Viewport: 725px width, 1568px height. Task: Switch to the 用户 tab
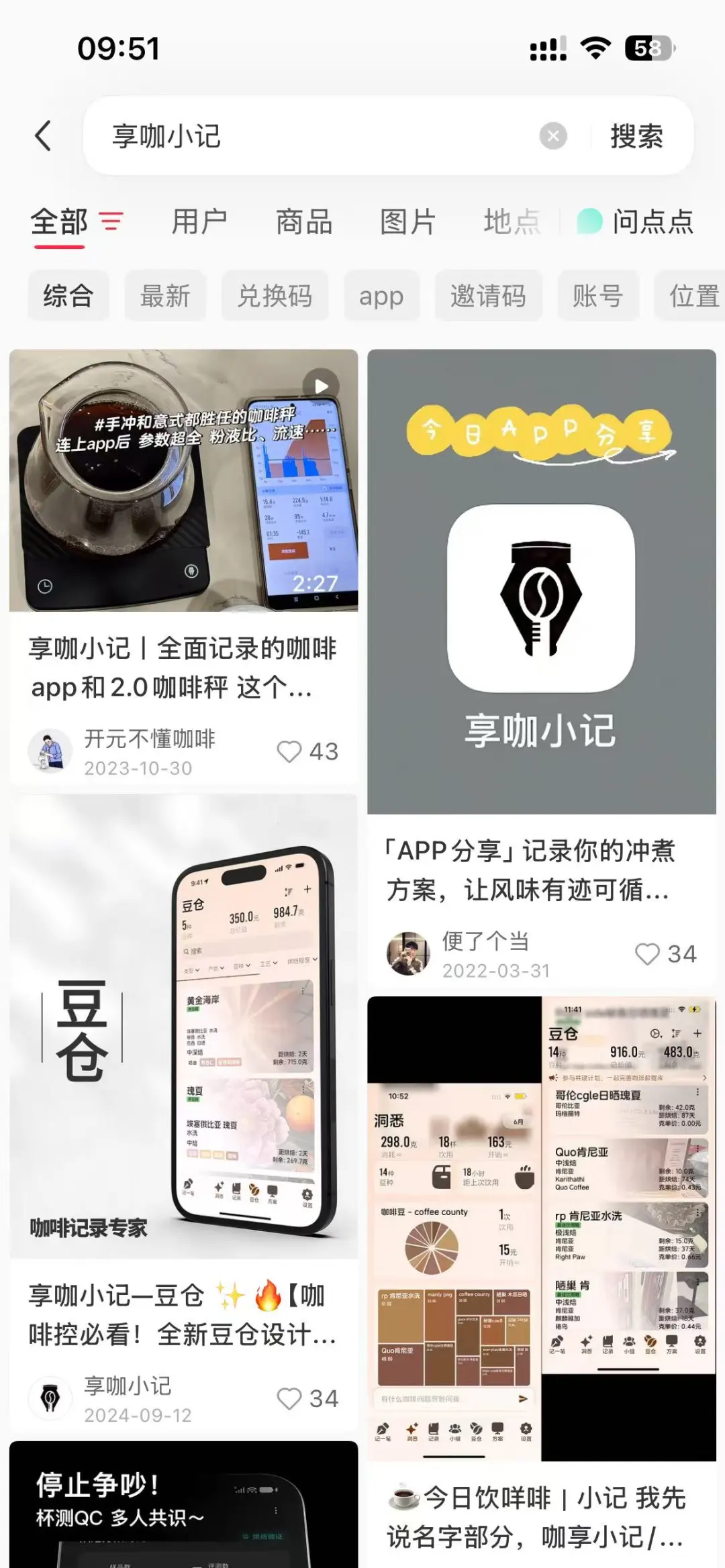tap(199, 221)
